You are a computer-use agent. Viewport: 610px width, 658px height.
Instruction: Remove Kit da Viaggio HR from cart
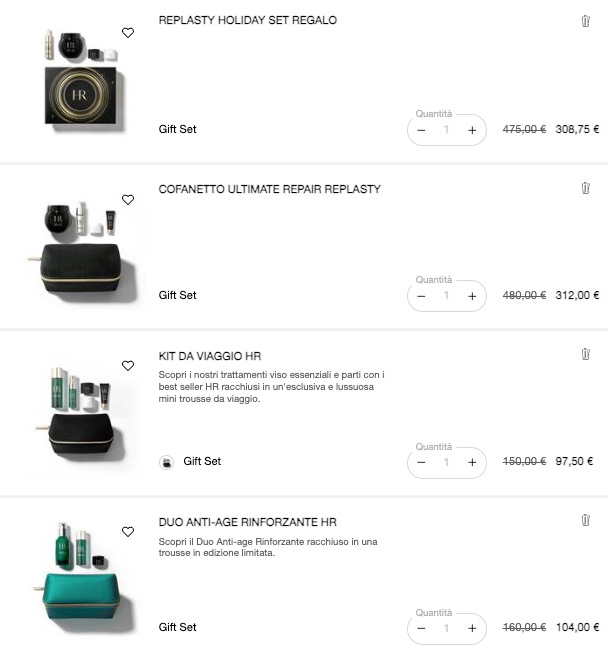(585, 354)
